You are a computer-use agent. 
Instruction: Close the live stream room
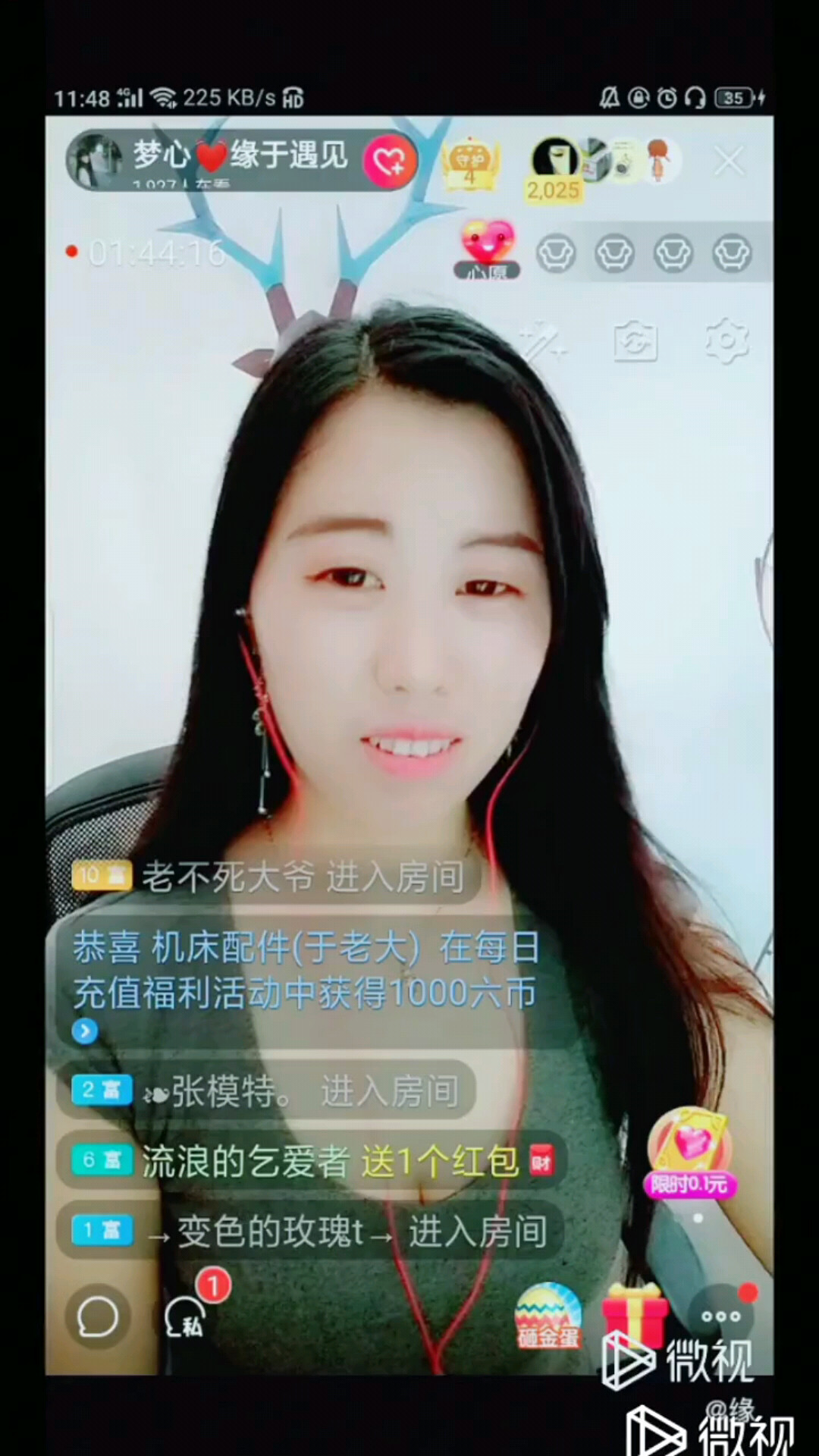pos(729,161)
